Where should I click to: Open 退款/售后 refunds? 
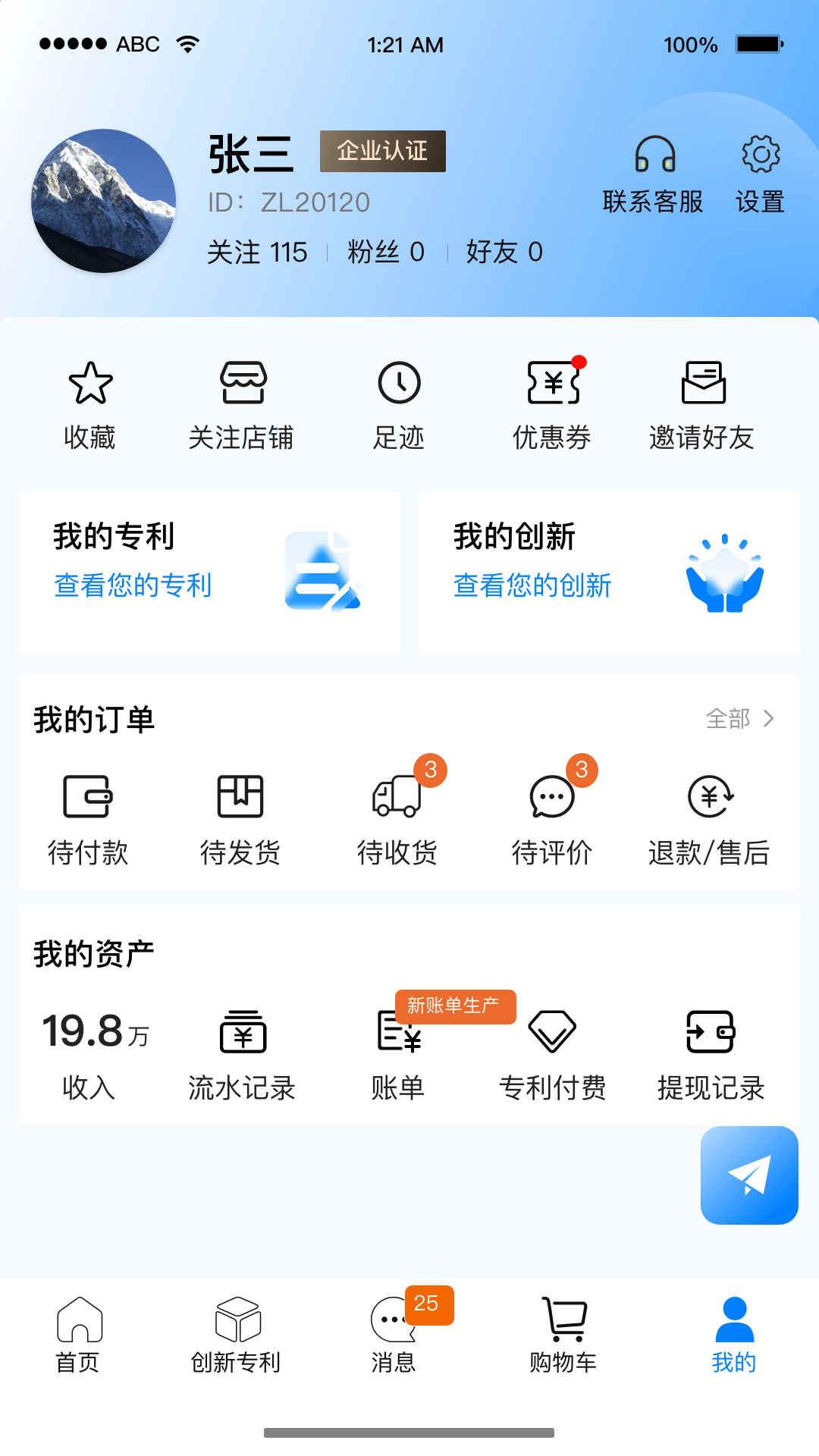point(709,819)
